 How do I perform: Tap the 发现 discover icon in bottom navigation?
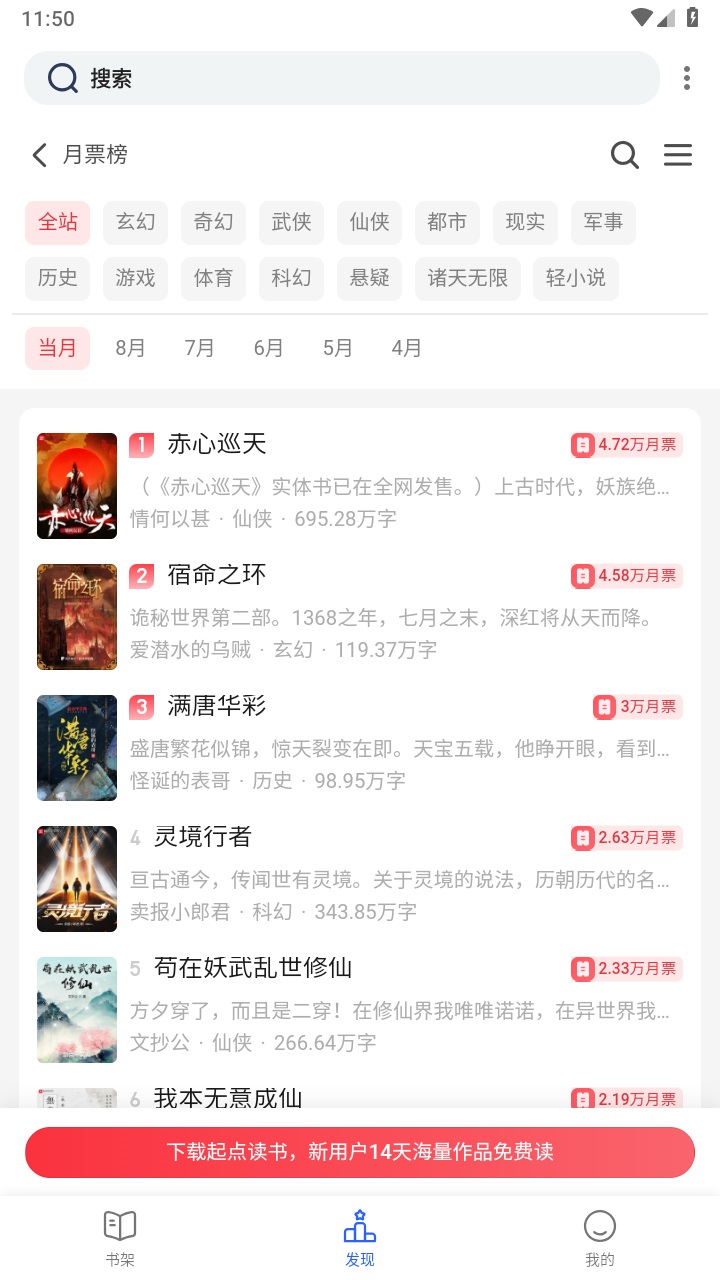point(359,1225)
